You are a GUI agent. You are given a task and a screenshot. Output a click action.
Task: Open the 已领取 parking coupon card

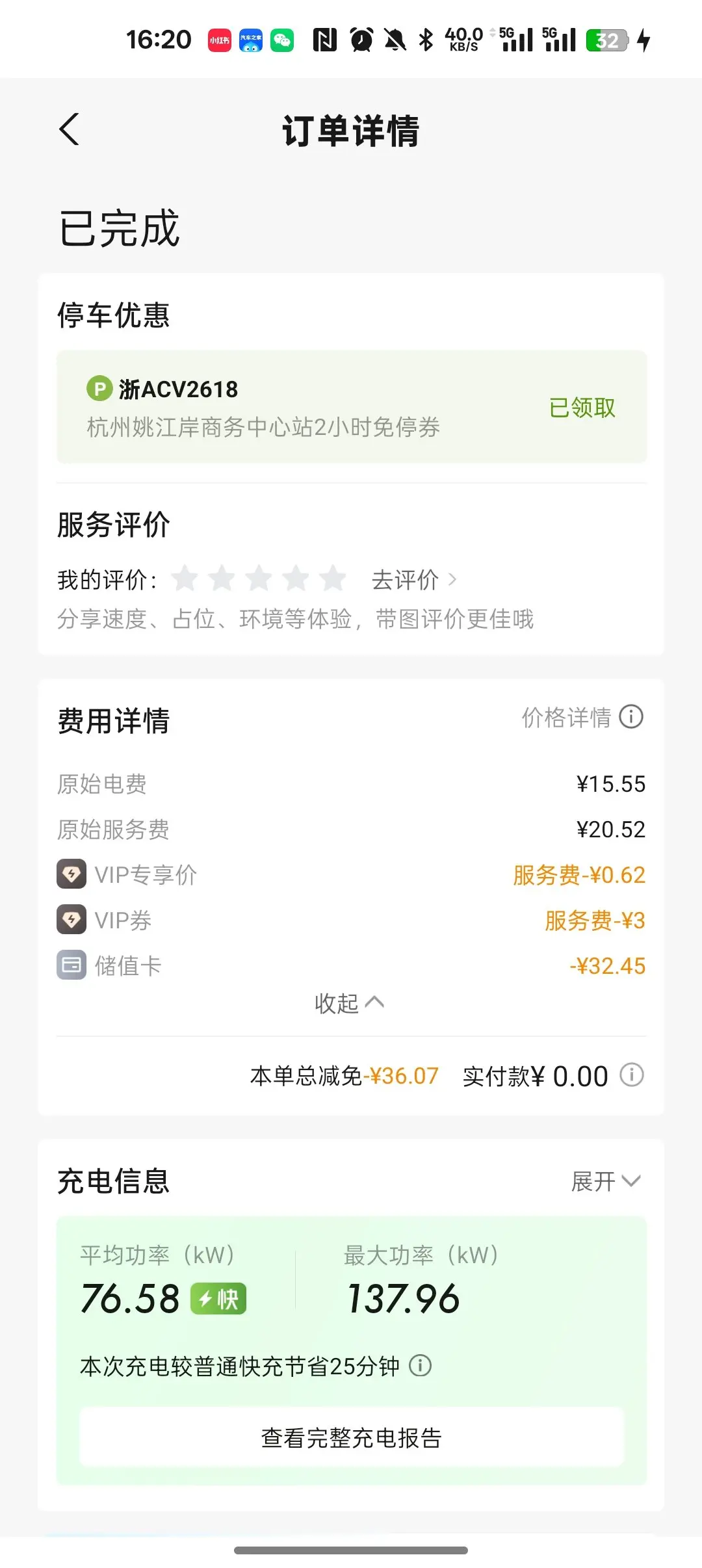coord(352,407)
